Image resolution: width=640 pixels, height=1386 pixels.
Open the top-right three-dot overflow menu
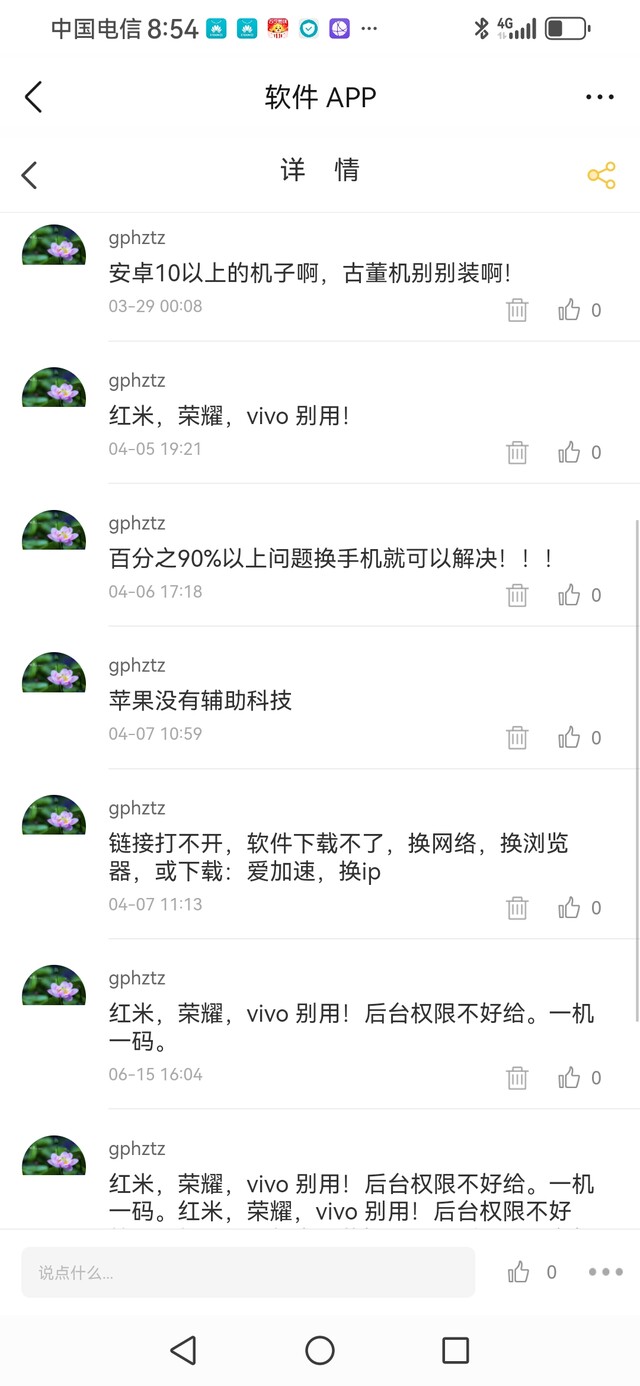pos(600,97)
